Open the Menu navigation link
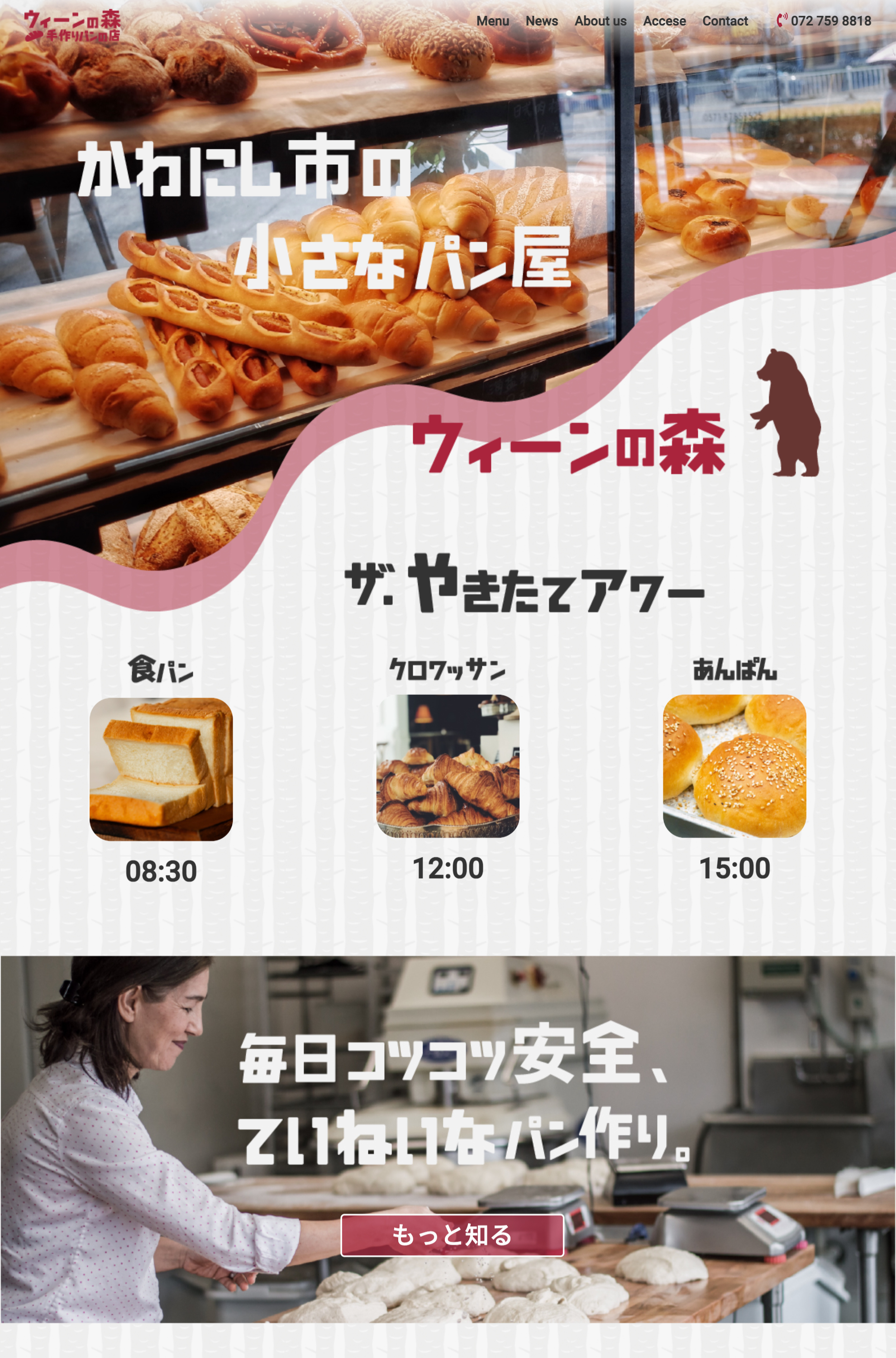 tap(492, 21)
